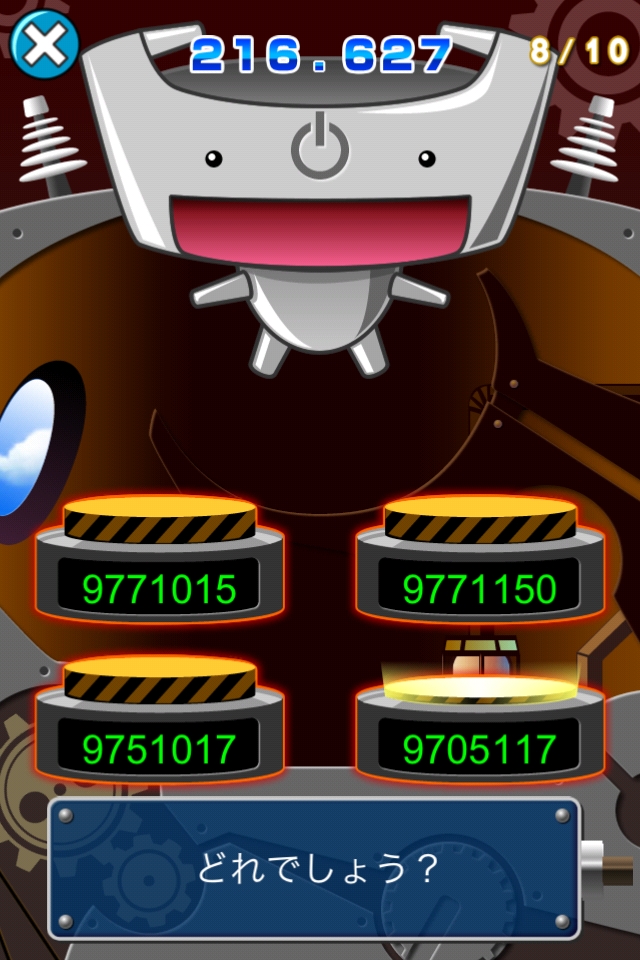
Task: Select the button labeled 9771015
Action: (x=159, y=565)
